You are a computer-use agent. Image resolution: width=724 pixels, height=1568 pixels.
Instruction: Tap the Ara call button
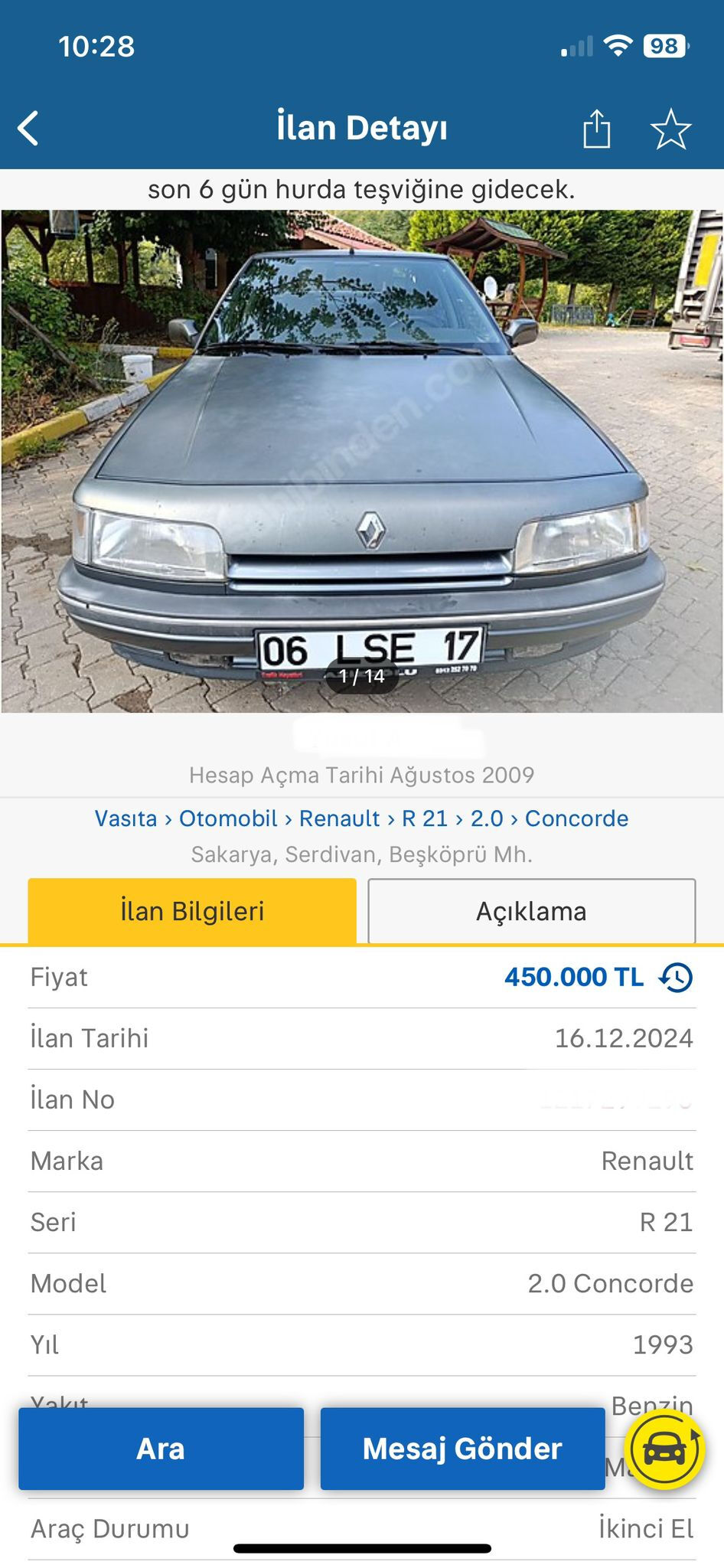coord(161,1449)
